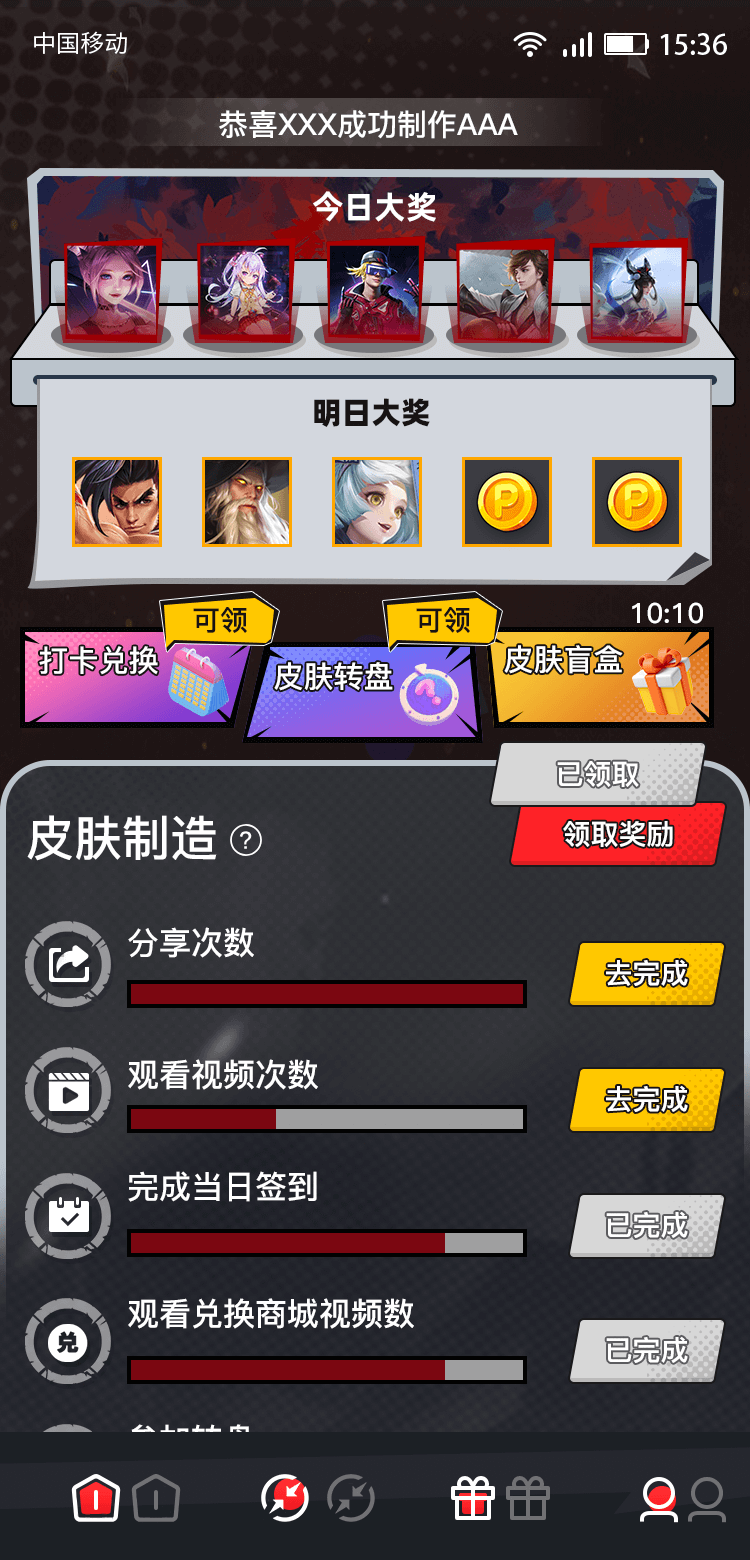Claim reward with the red 领取奖励 button

(618, 834)
